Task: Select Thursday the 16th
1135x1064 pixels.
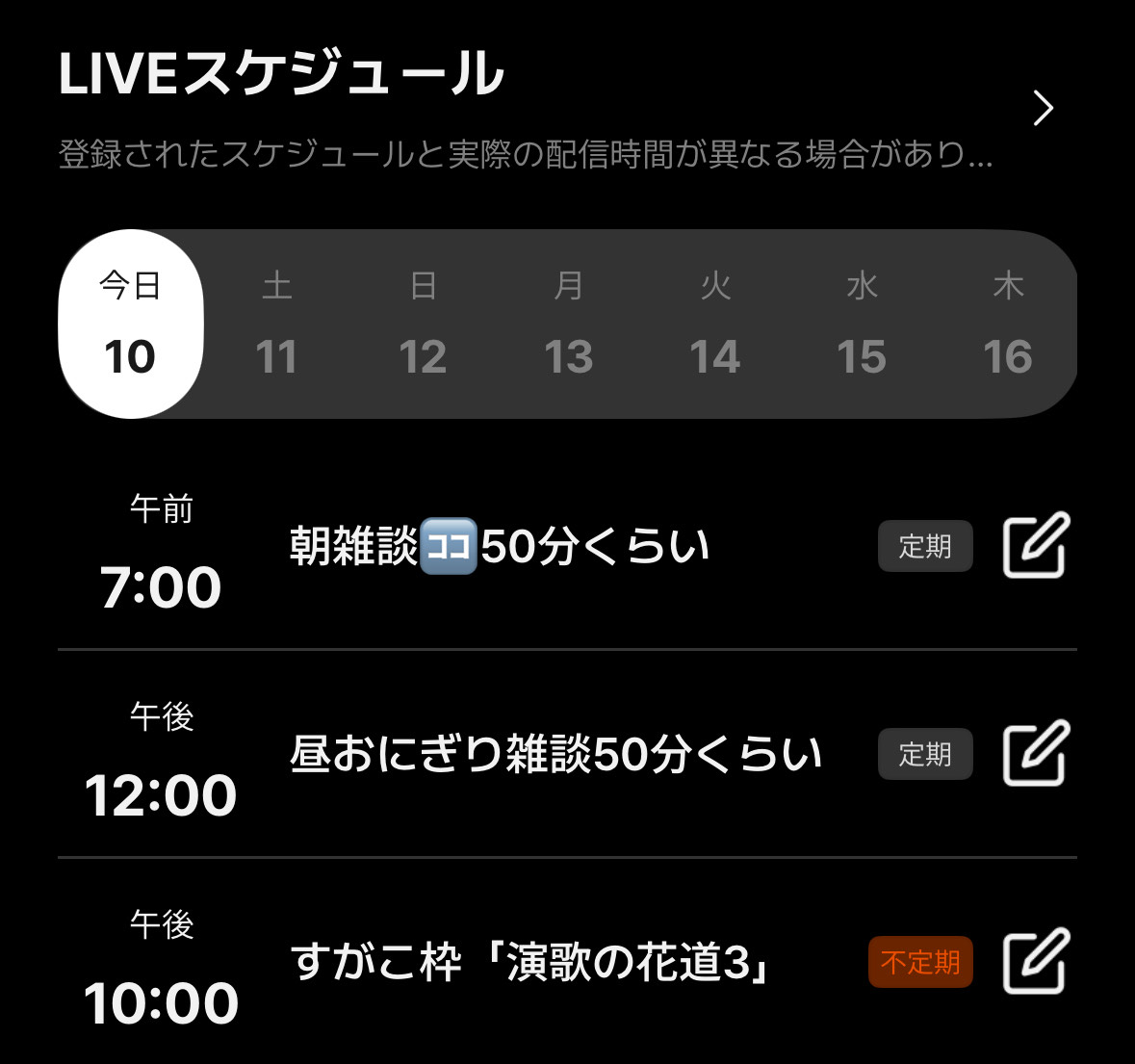Action: click(x=1008, y=324)
